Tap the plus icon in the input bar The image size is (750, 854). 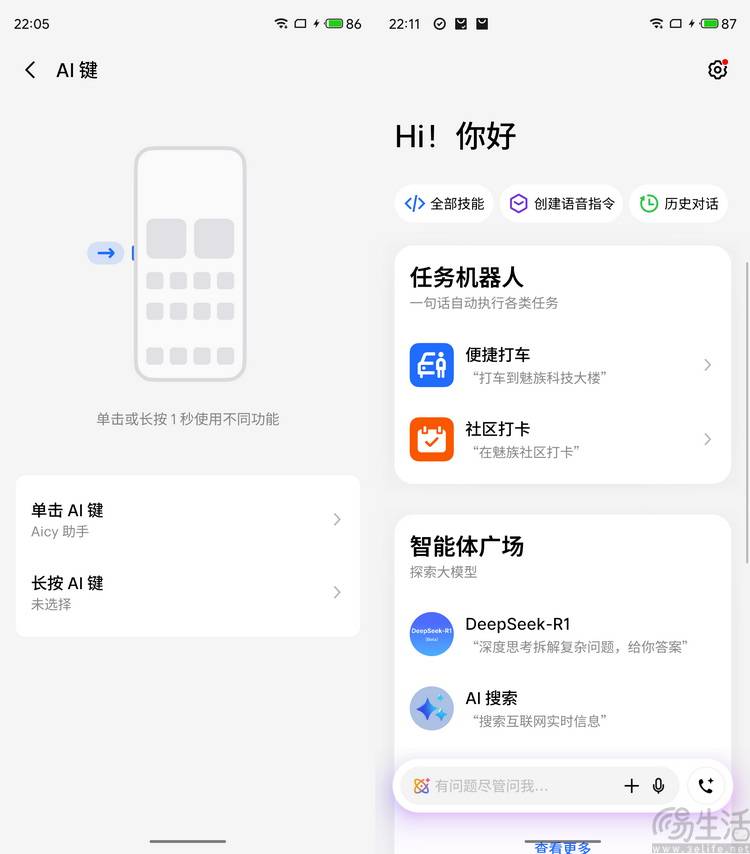coord(631,786)
